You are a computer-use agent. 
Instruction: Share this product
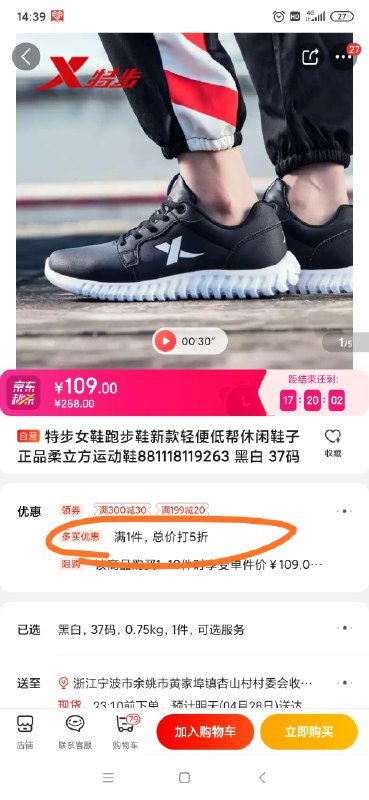310,57
